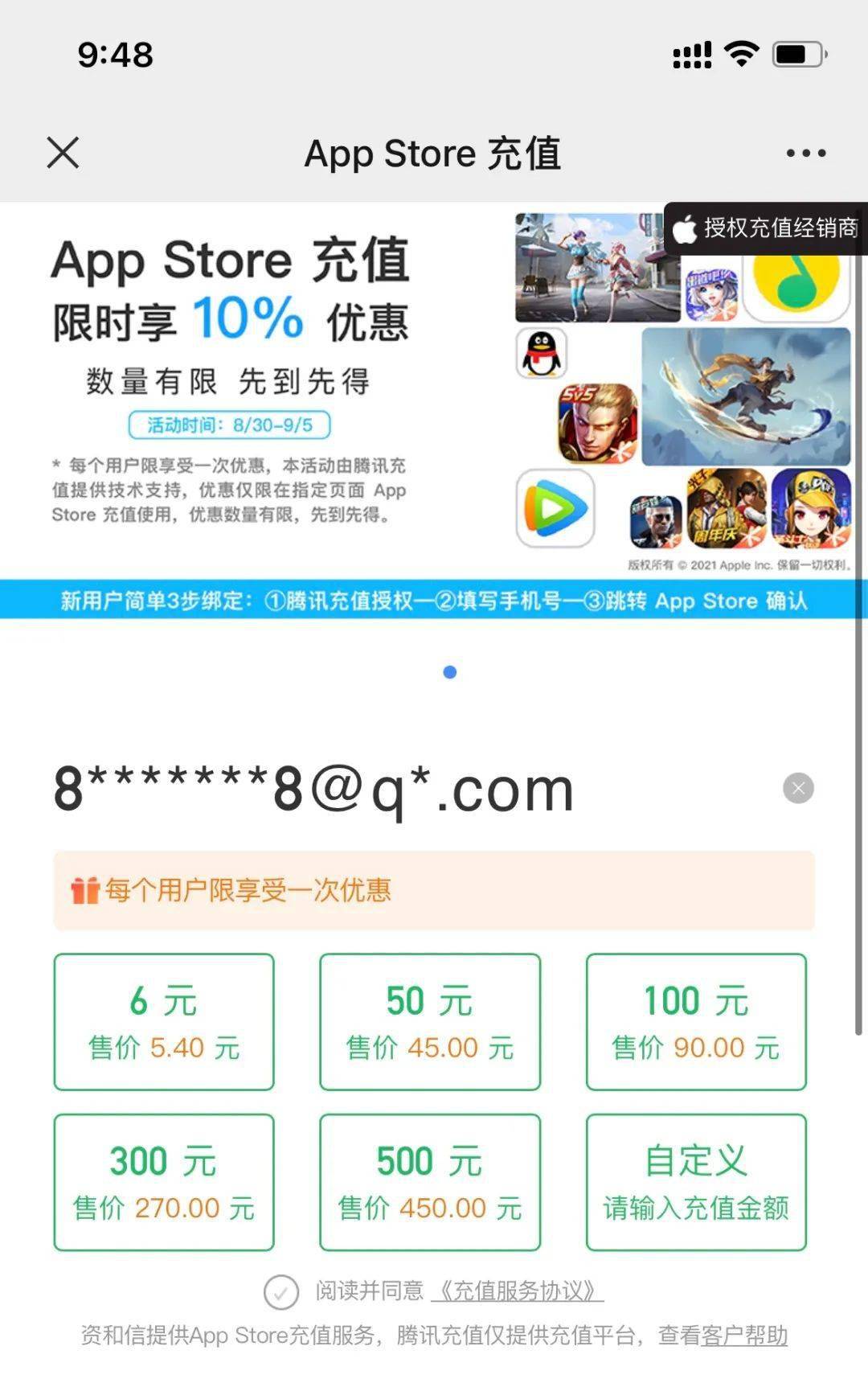
Task: Open the 《充值服务协议》 link
Action: (517, 1291)
